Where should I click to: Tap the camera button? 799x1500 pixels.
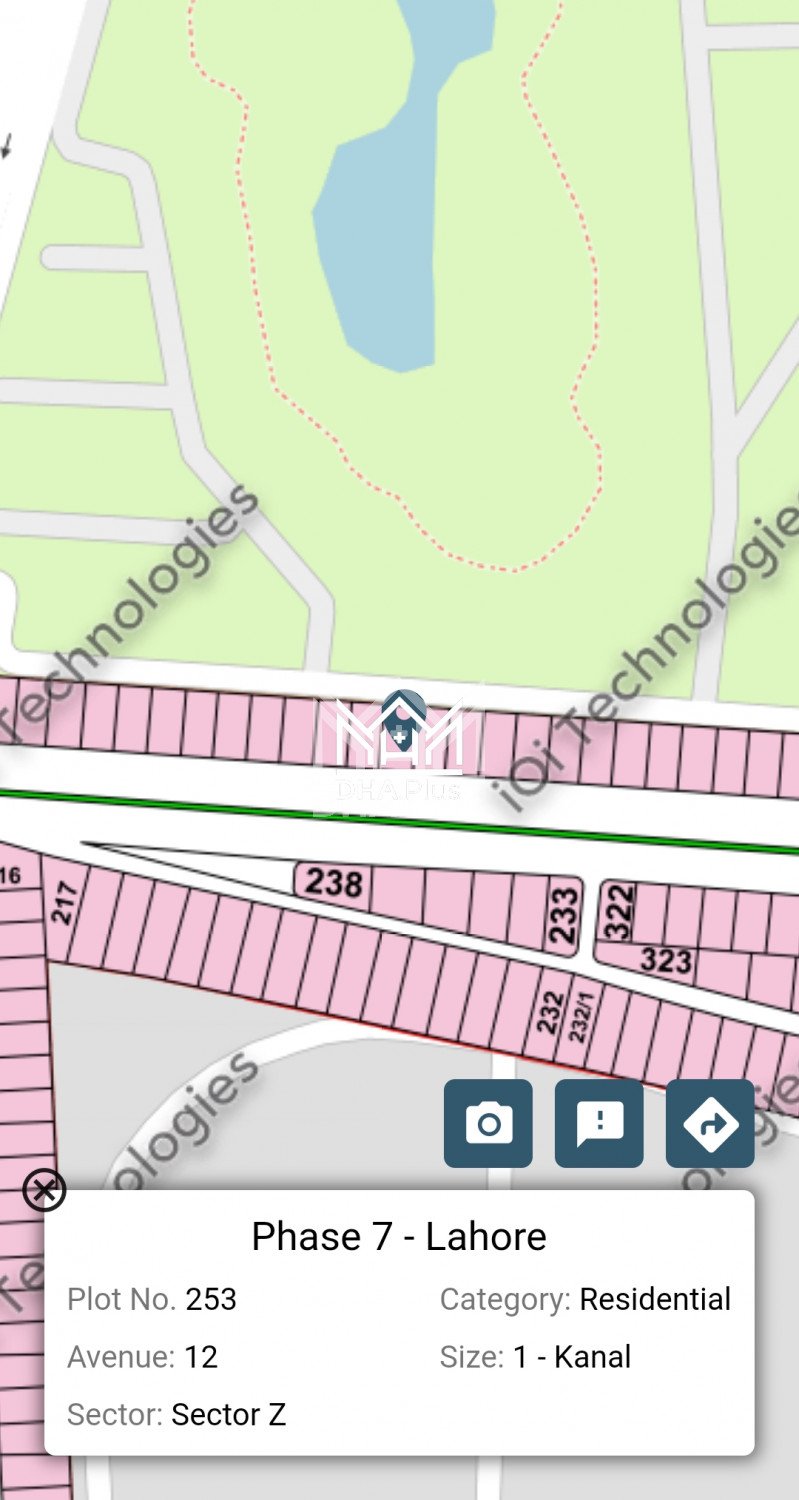488,1123
